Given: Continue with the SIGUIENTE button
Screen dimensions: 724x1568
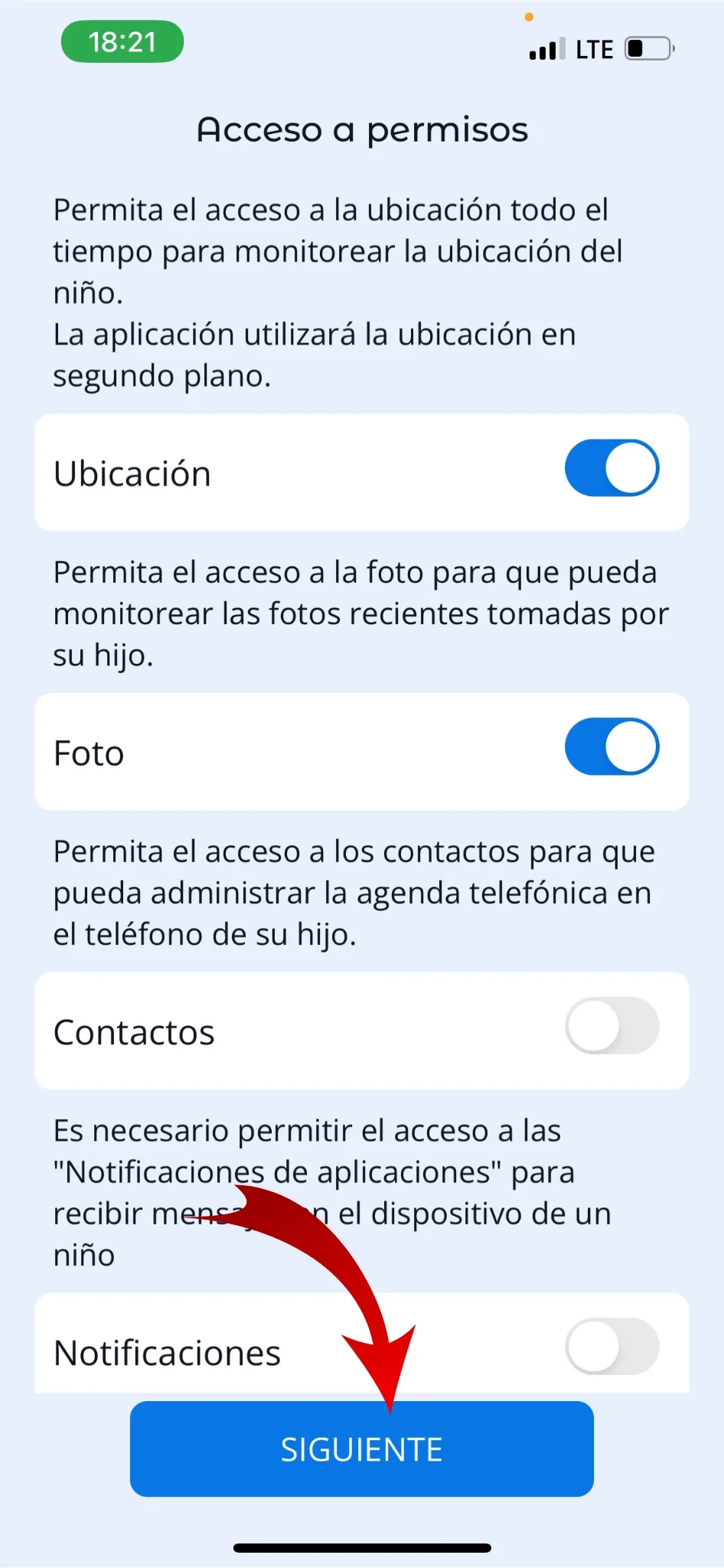Looking at the screenshot, I should 361,1449.
